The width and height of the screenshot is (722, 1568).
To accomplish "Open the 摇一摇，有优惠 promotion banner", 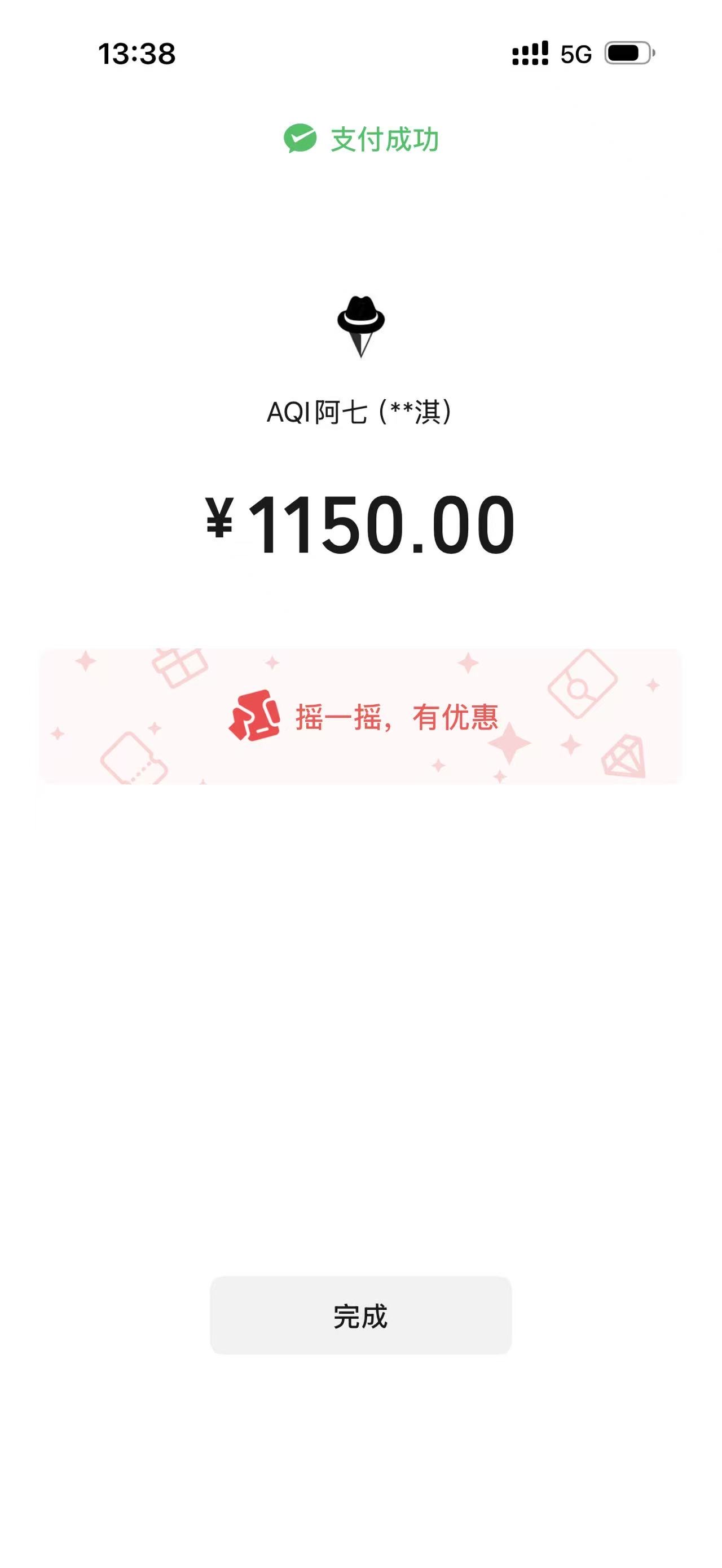I will [360, 717].
